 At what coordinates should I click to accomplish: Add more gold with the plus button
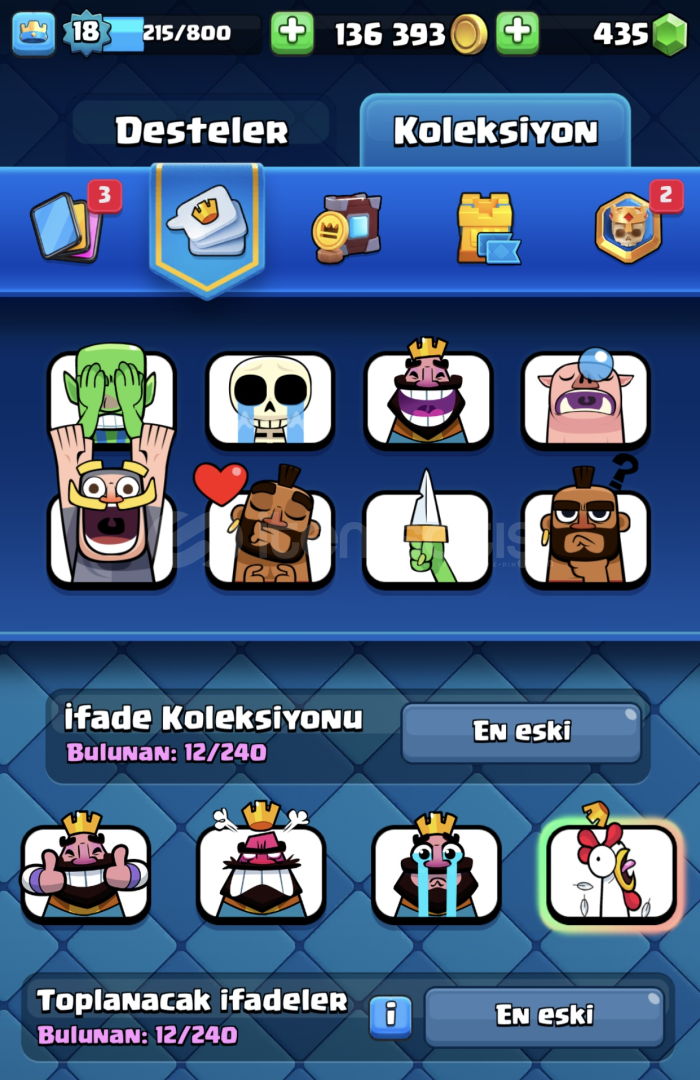tap(292, 34)
